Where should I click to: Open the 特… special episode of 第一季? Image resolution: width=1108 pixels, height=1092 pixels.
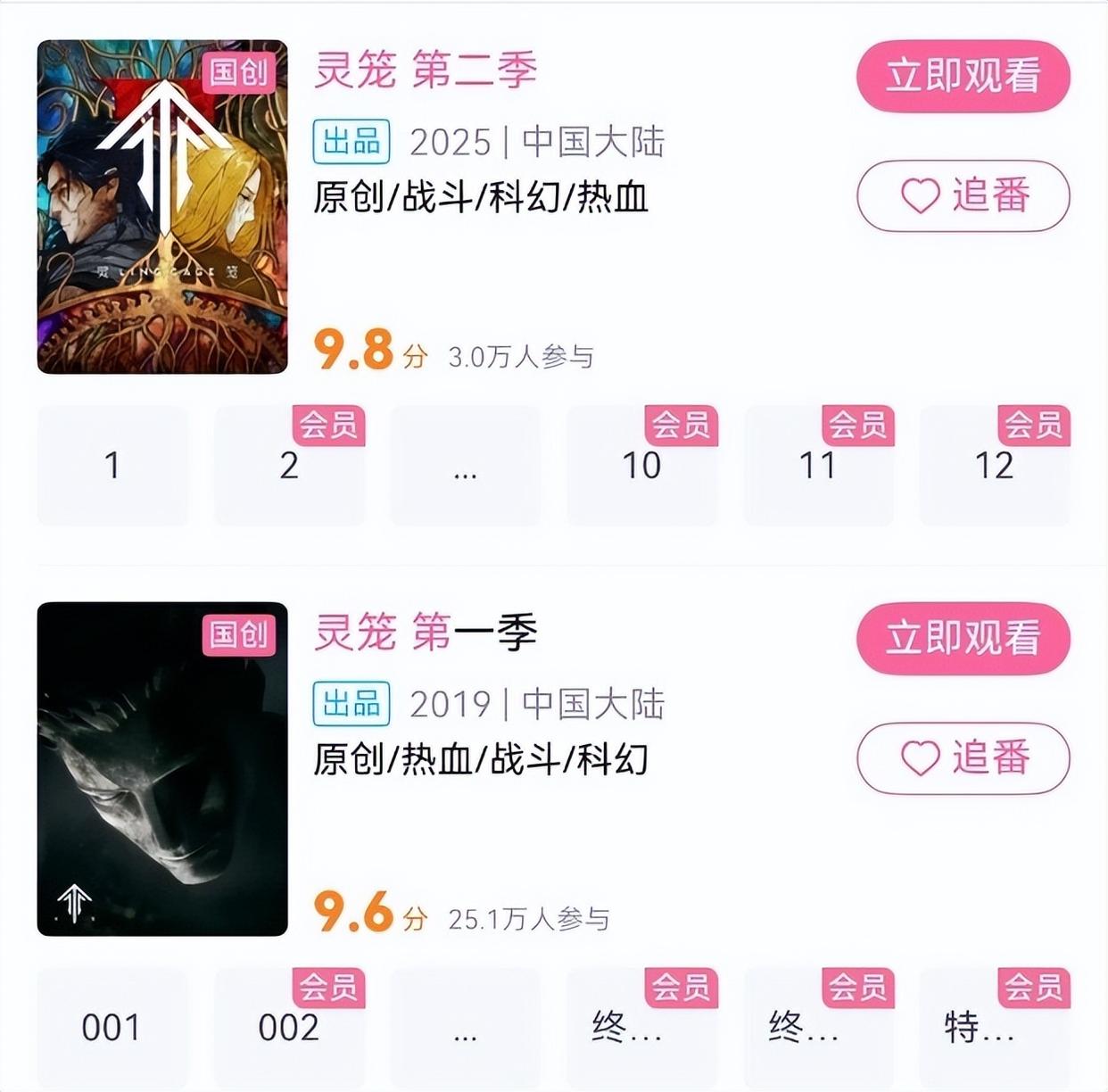[995, 1028]
